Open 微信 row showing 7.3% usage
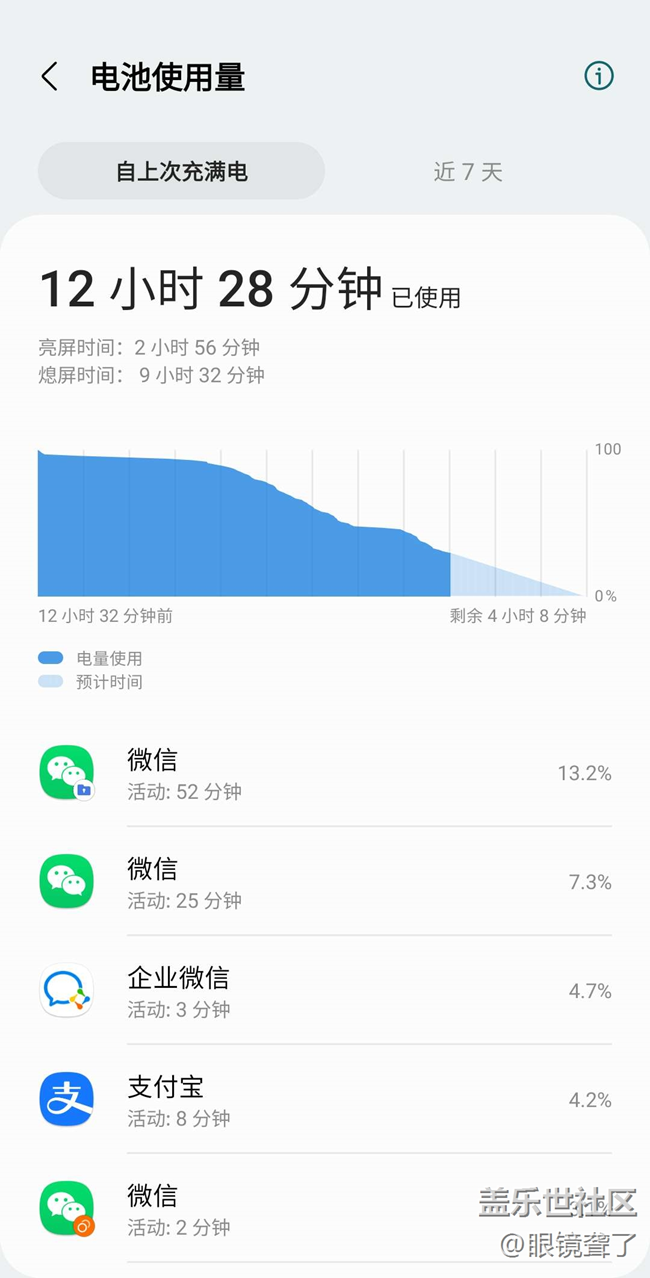Screen dimensions: 650x1278 (x=325, y=882)
